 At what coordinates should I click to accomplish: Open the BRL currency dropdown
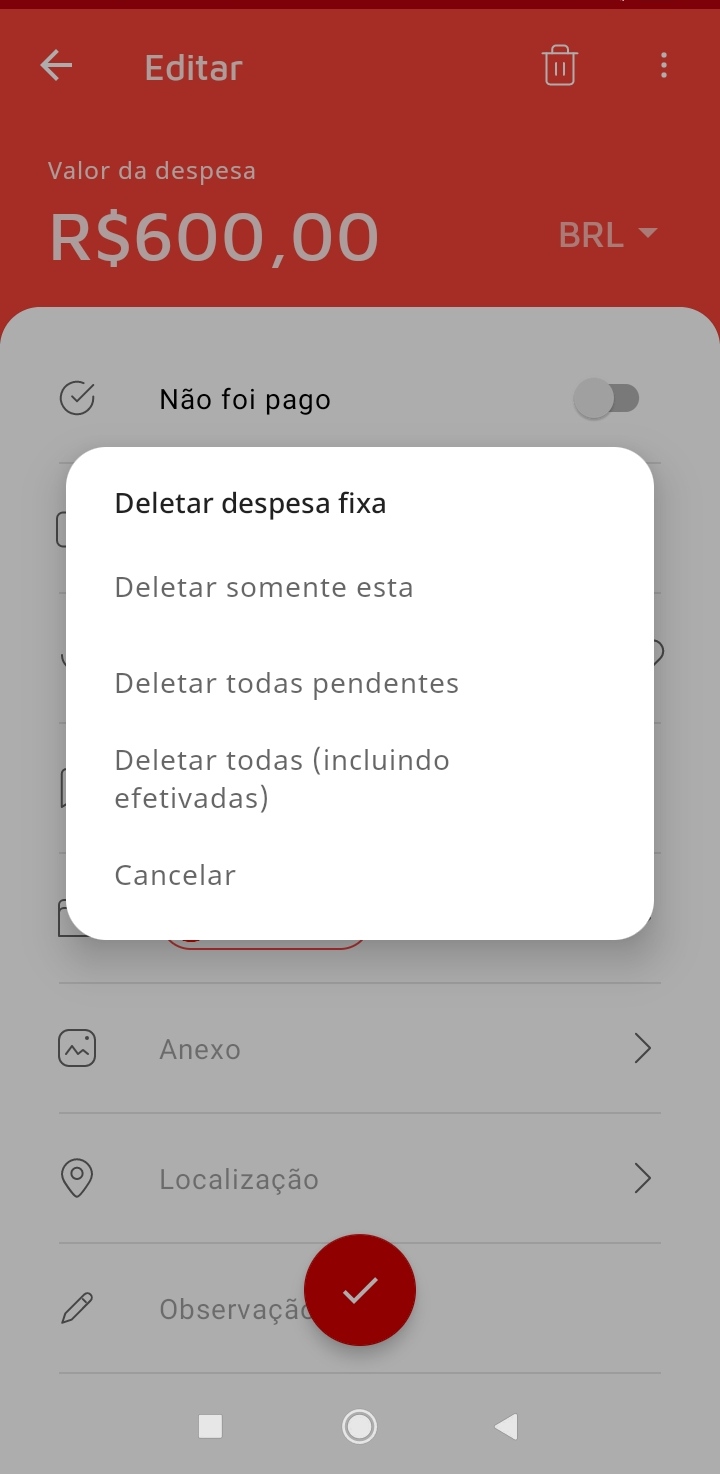click(x=608, y=235)
